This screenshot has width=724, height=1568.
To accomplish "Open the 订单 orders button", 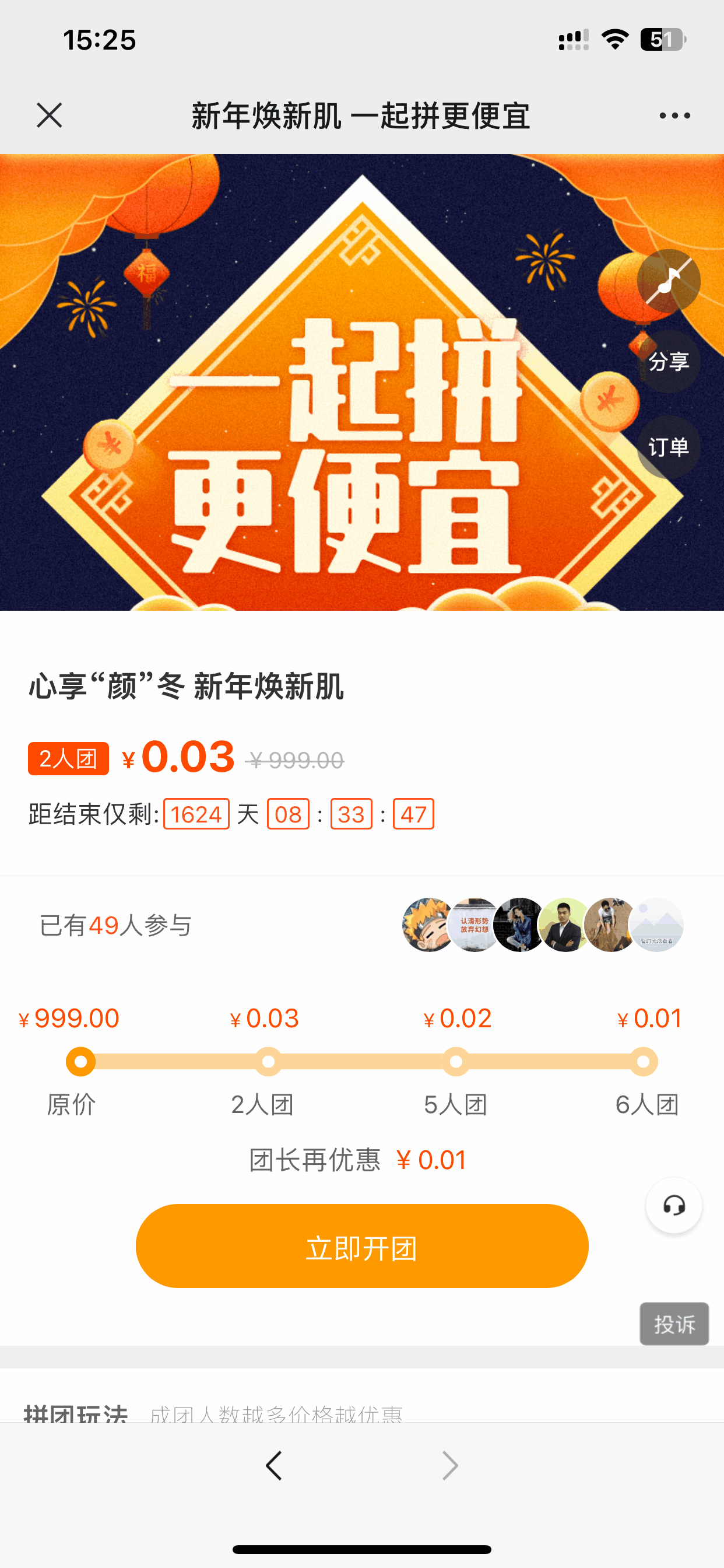I will [669, 447].
